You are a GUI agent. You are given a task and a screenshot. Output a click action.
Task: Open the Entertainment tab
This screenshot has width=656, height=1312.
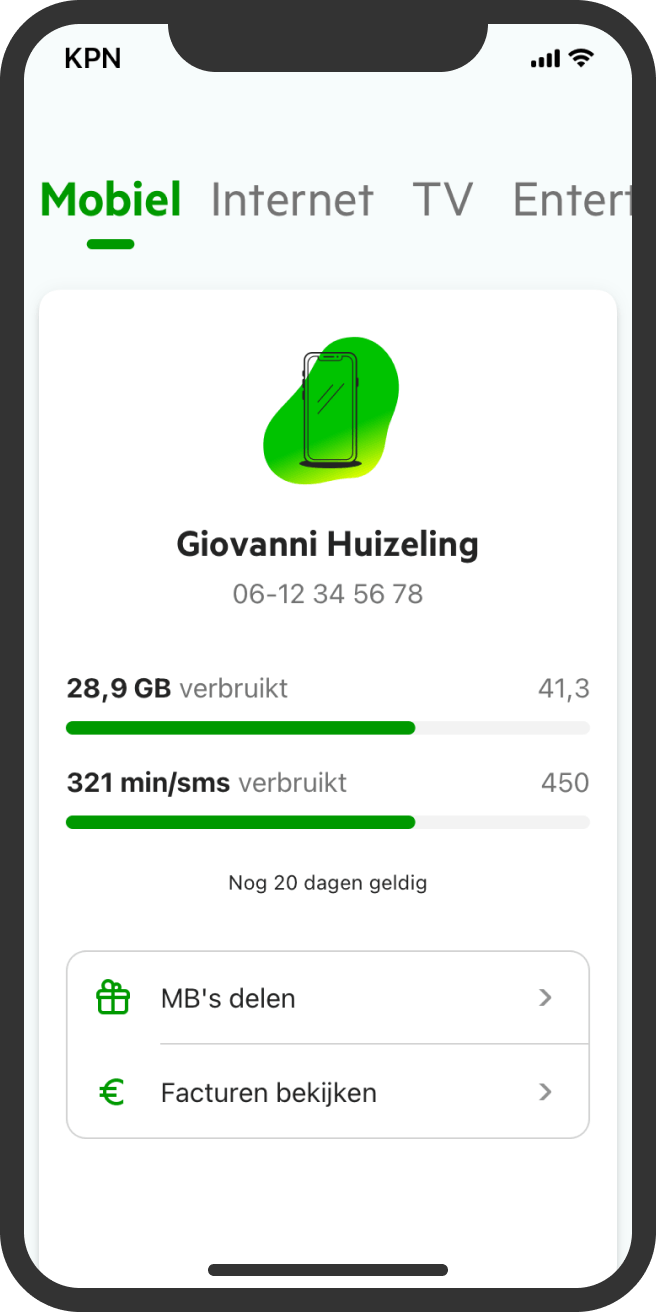coord(572,200)
